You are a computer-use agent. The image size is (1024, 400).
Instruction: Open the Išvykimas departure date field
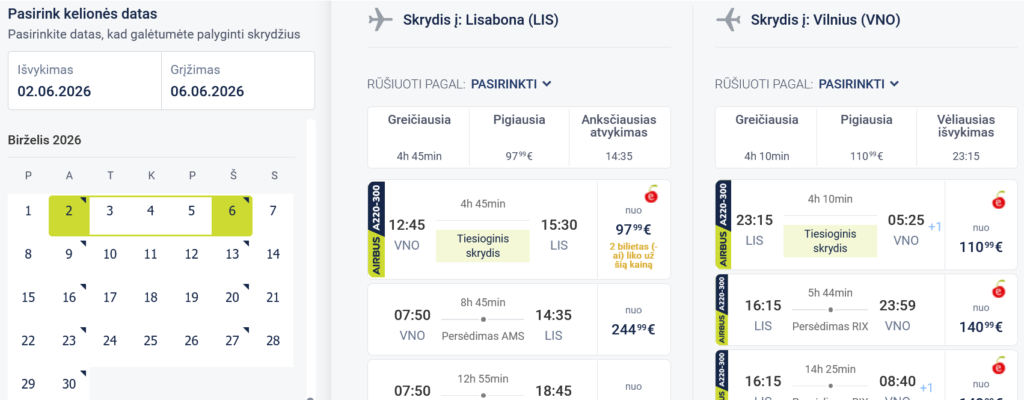[83, 81]
